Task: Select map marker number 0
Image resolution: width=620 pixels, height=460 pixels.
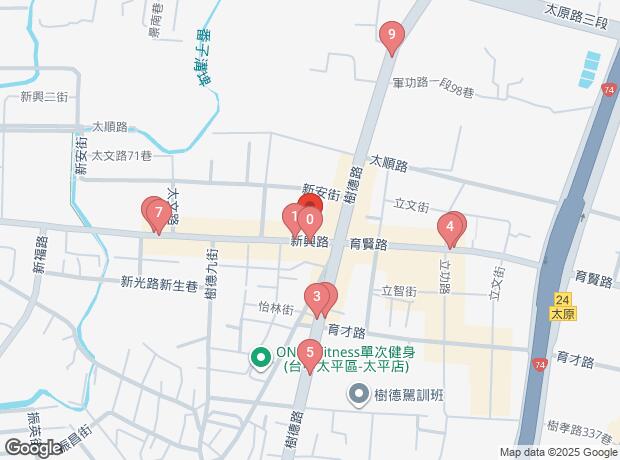Action: click(311, 219)
